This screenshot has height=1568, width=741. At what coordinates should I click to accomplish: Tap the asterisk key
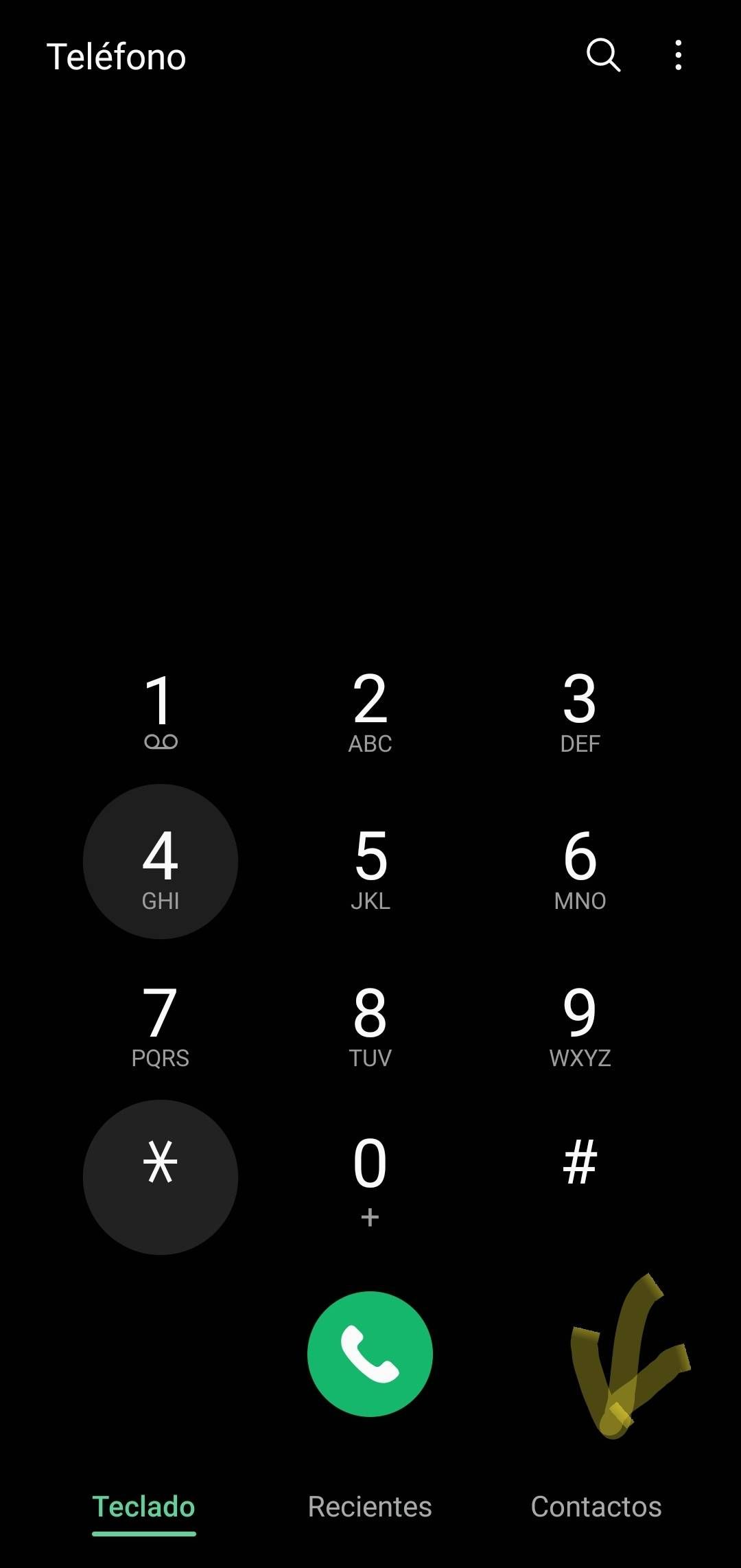[161, 1177]
